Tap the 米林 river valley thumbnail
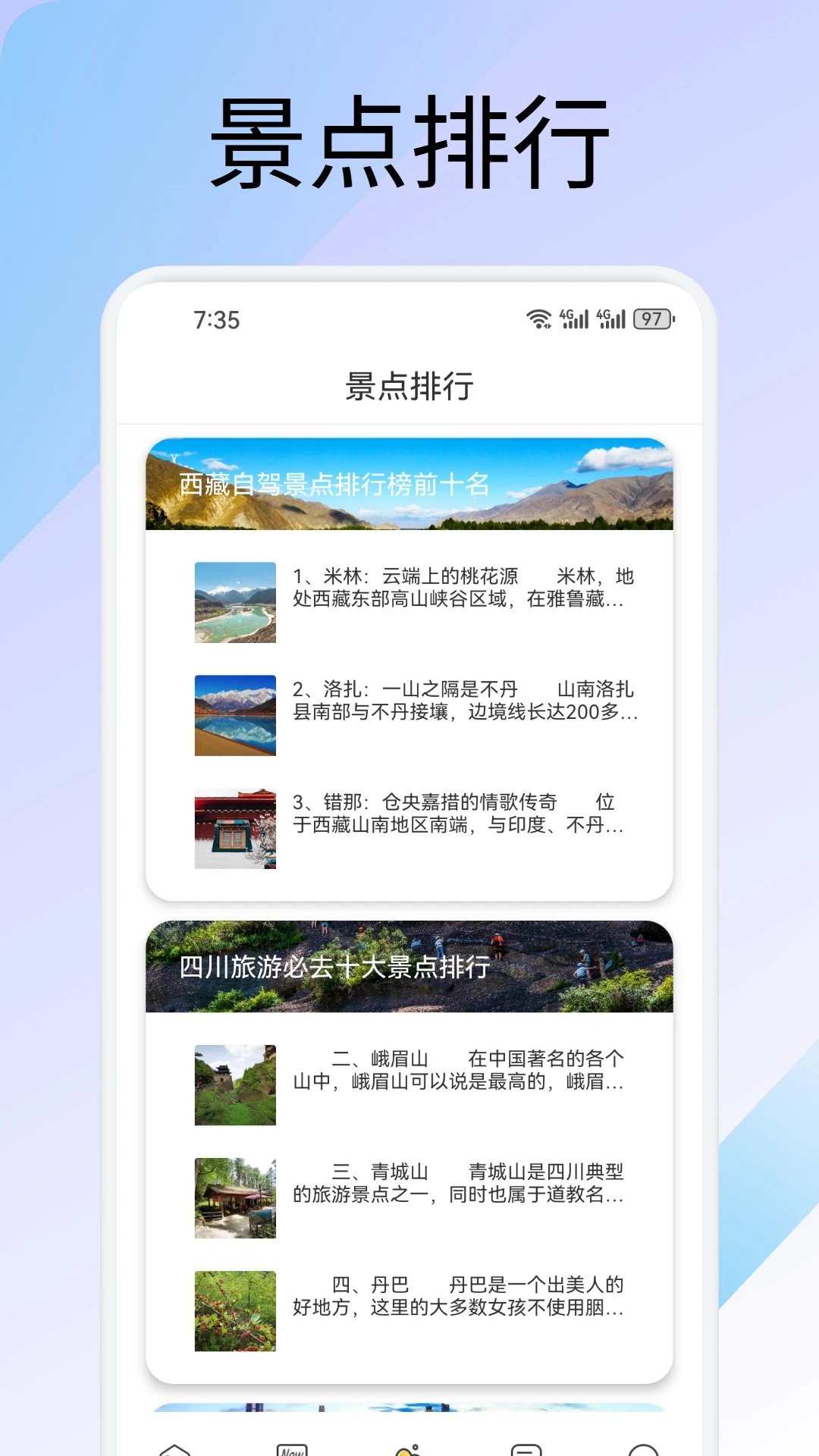 click(x=234, y=602)
